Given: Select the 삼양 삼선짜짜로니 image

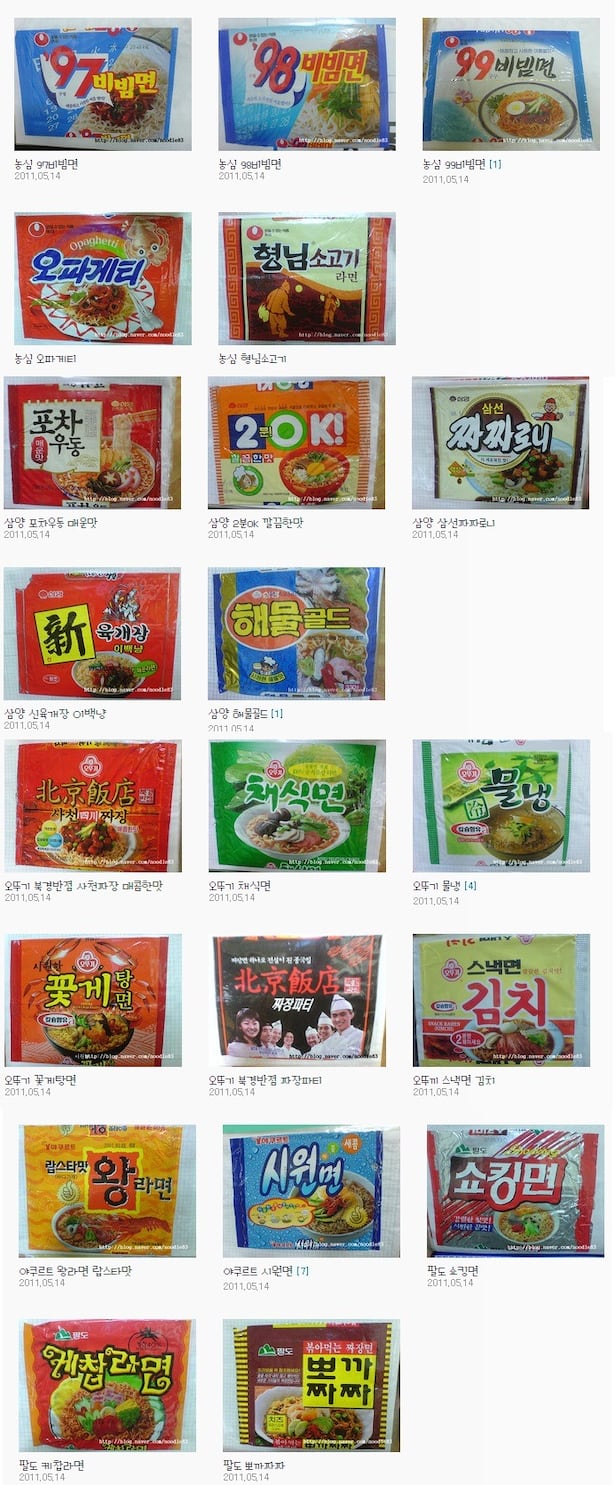Looking at the screenshot, I should 500,442.
